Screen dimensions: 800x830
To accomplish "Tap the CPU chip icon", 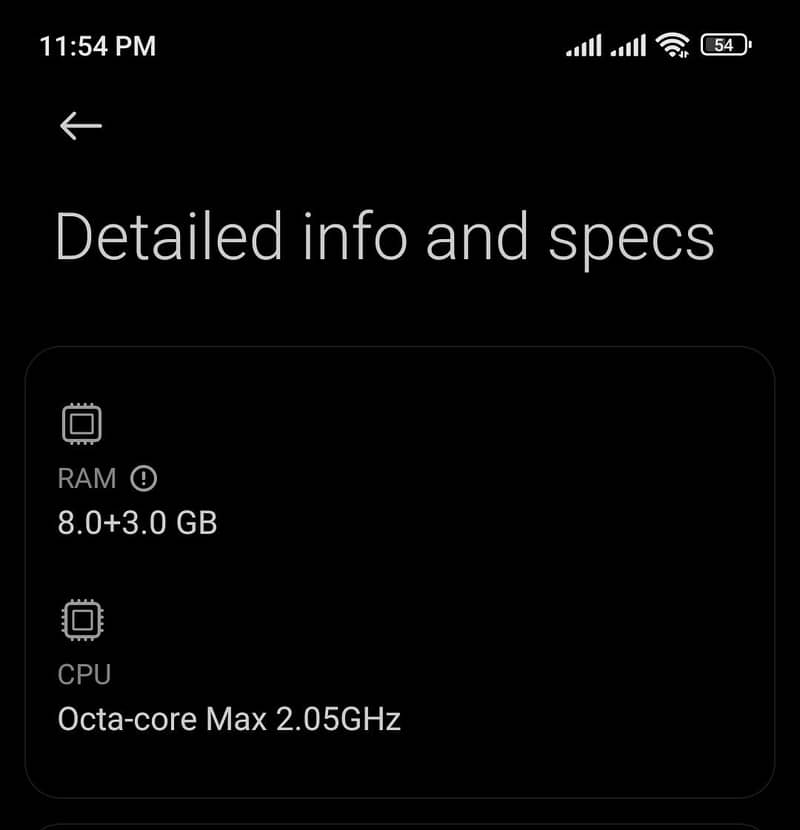I will pyautogui.click(x=84, y=618).
